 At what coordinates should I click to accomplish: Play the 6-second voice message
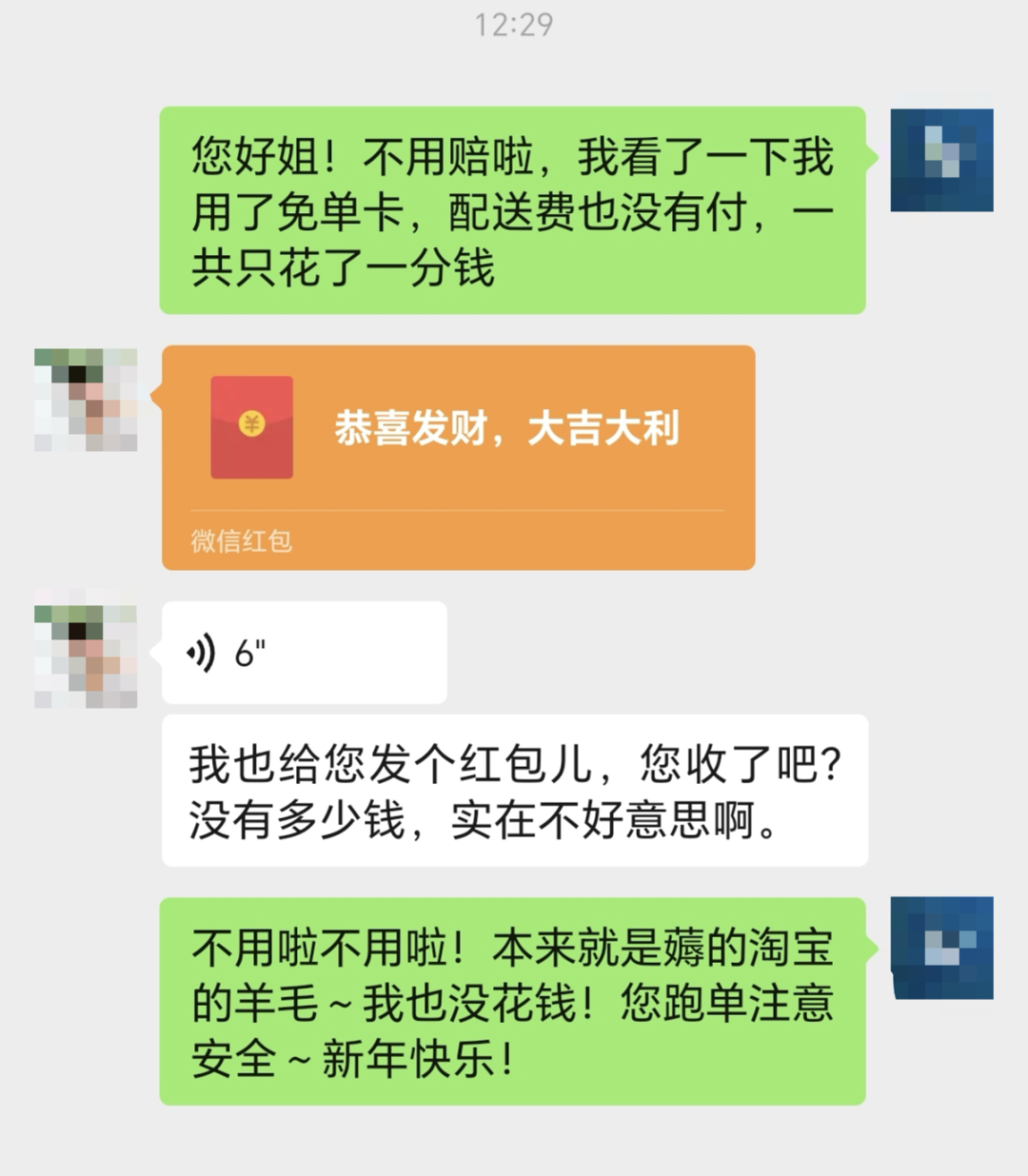click(x=304, y=653)
